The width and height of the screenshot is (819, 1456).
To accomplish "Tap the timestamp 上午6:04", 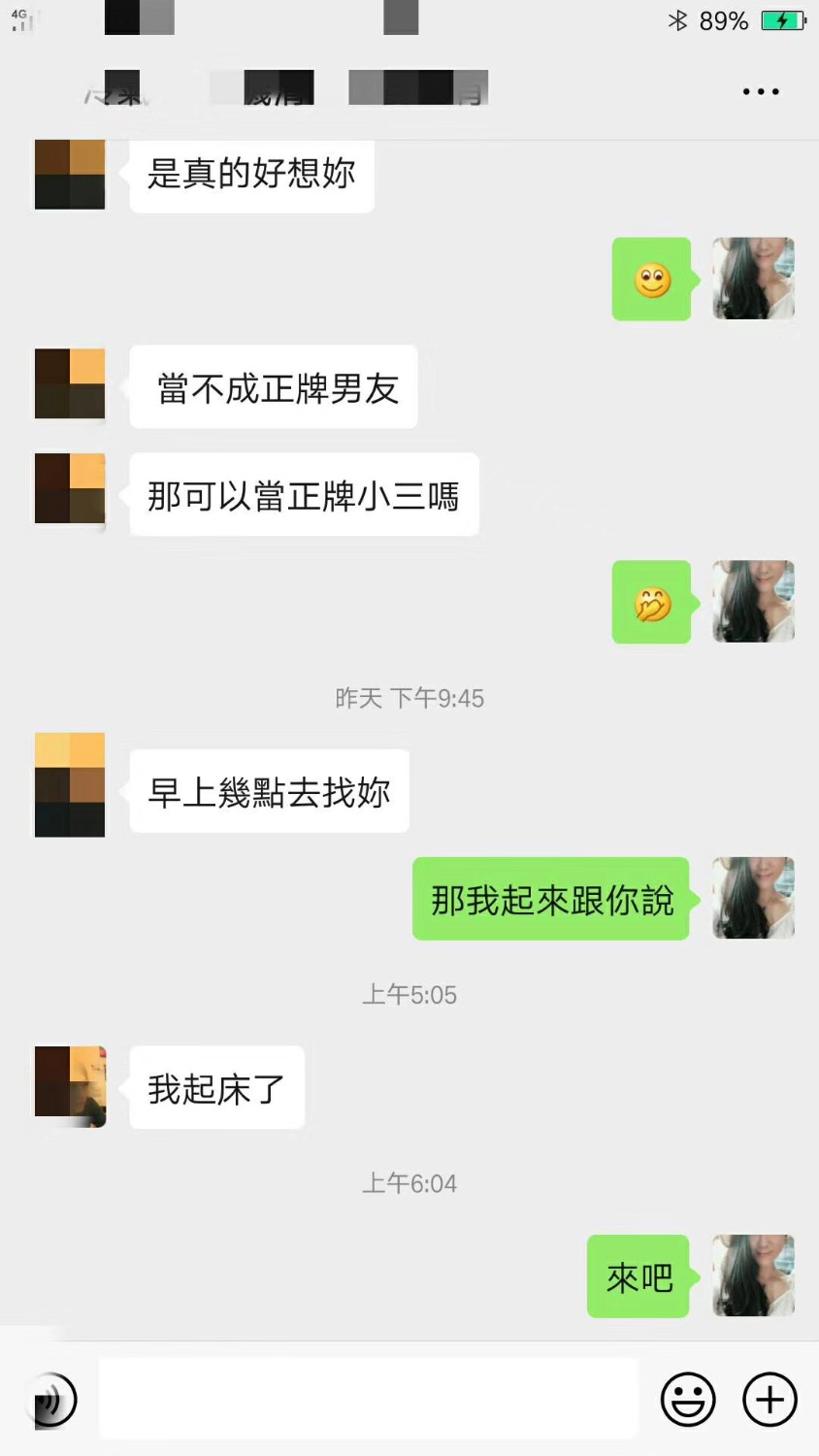I will coord(409,1183).
